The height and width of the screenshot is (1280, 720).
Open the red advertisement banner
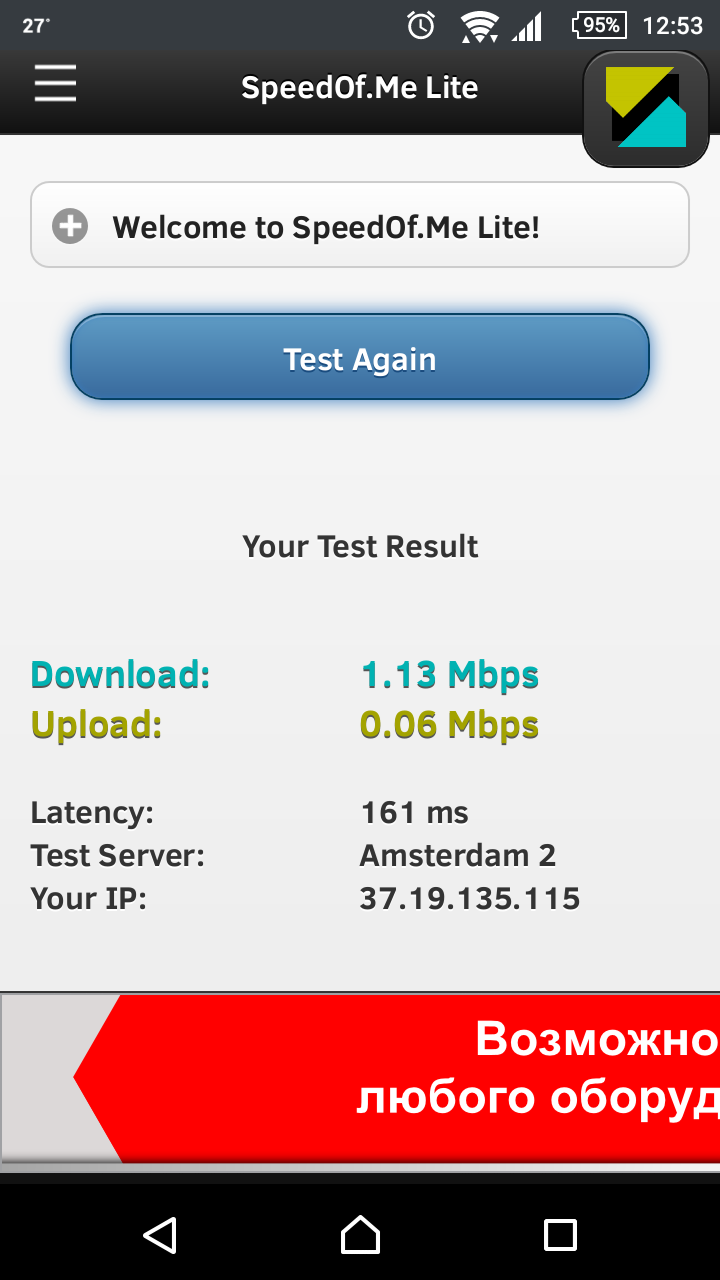click(x=400, y=1078)
